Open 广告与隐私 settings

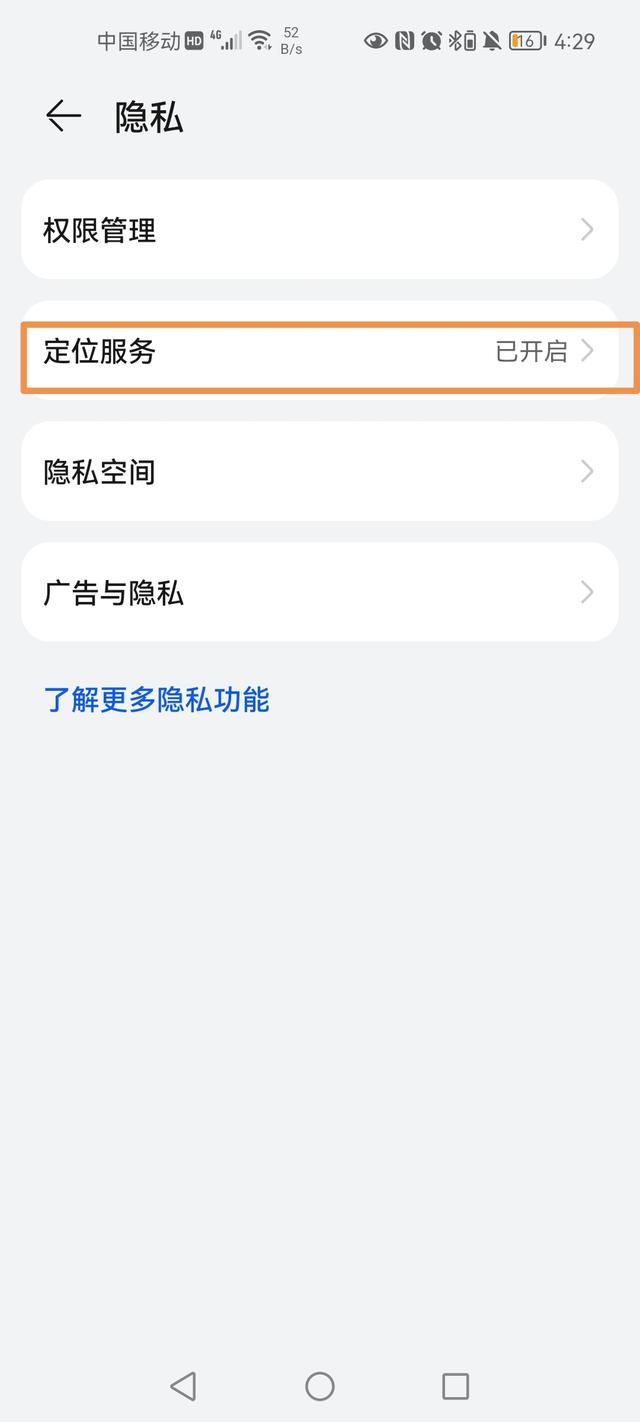320,592
